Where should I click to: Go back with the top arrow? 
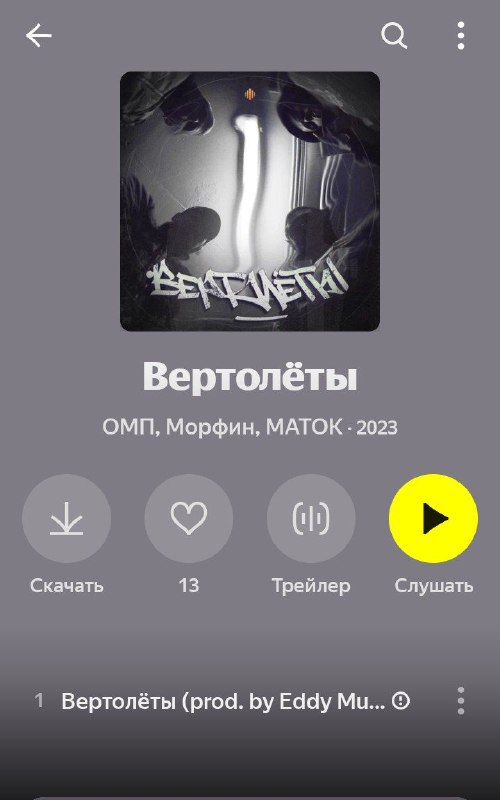[x=38, y=36]
